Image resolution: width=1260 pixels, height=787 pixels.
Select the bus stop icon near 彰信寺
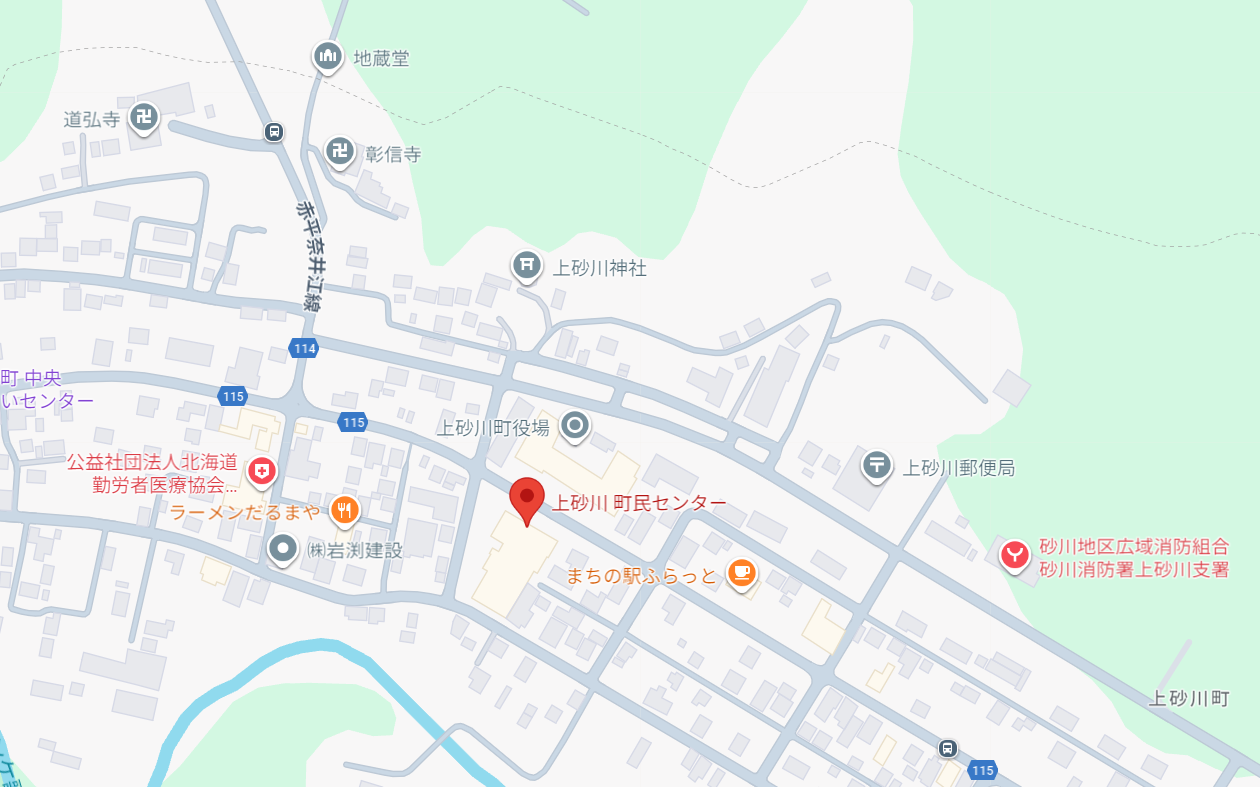[274, 131]
